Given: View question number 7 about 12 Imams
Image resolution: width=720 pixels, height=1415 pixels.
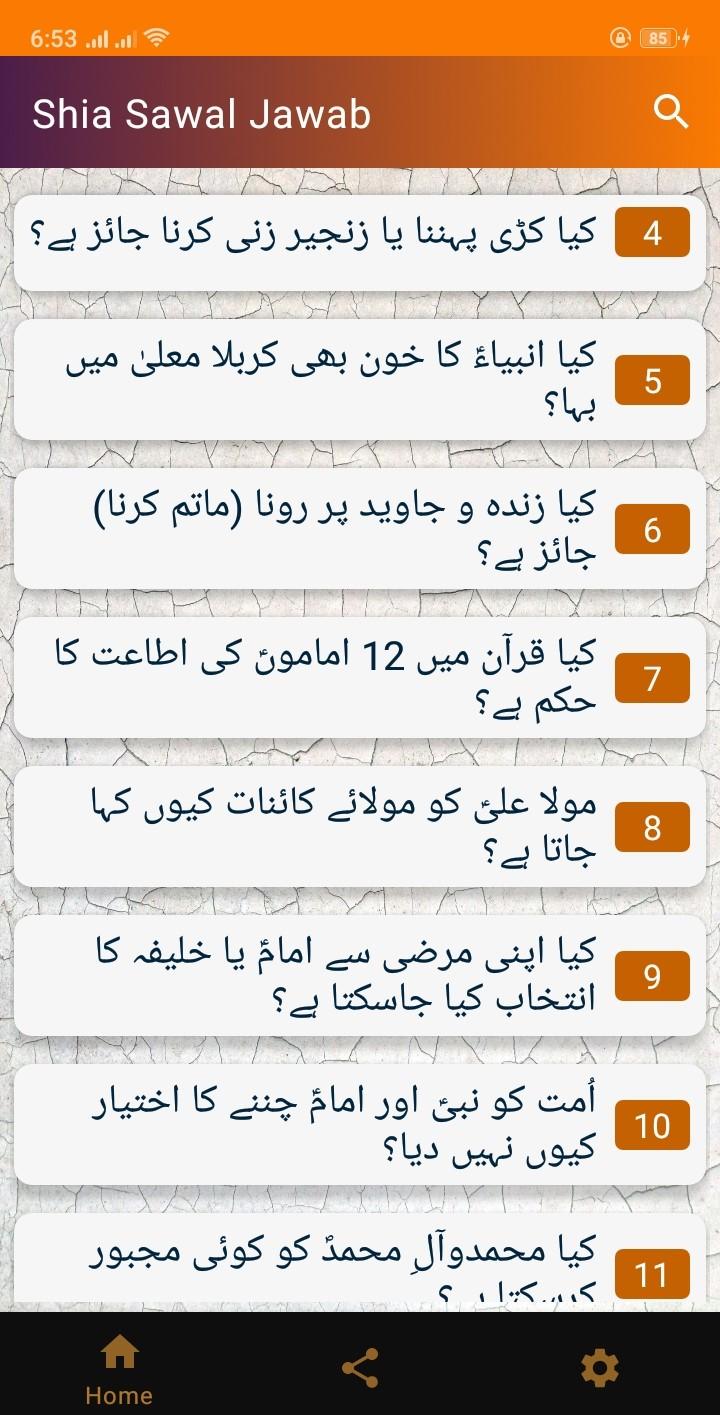Looking at the screenshot, I should pyautogui.click(x=360, y=678).
